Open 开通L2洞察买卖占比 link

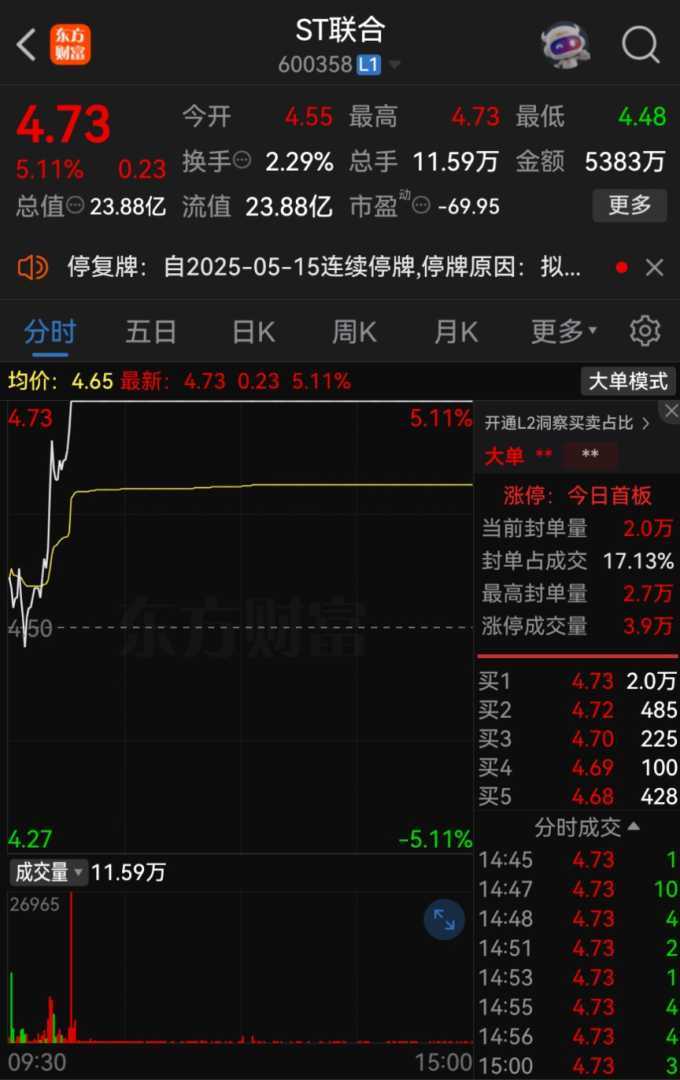[x=567, y=423]
